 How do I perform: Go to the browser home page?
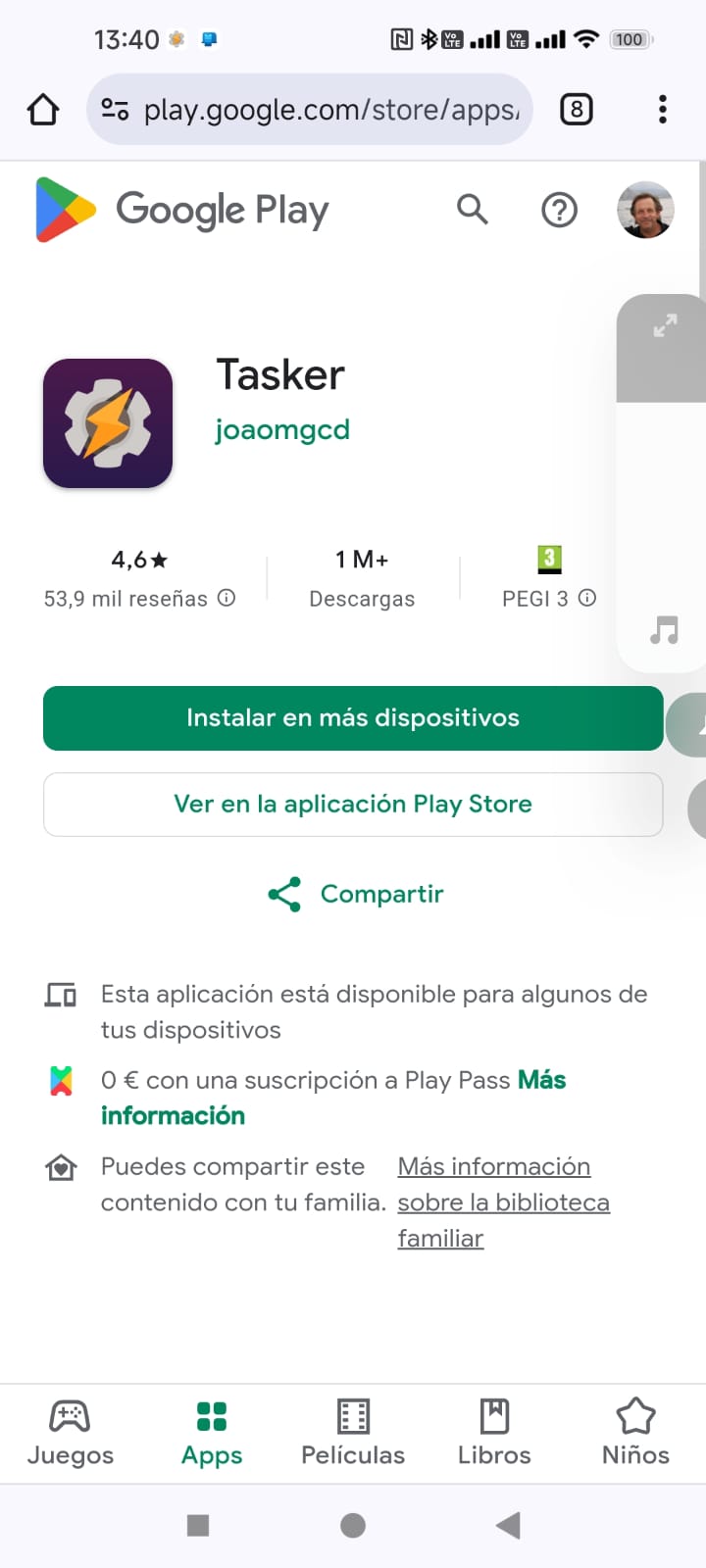(x=43, y=110)
